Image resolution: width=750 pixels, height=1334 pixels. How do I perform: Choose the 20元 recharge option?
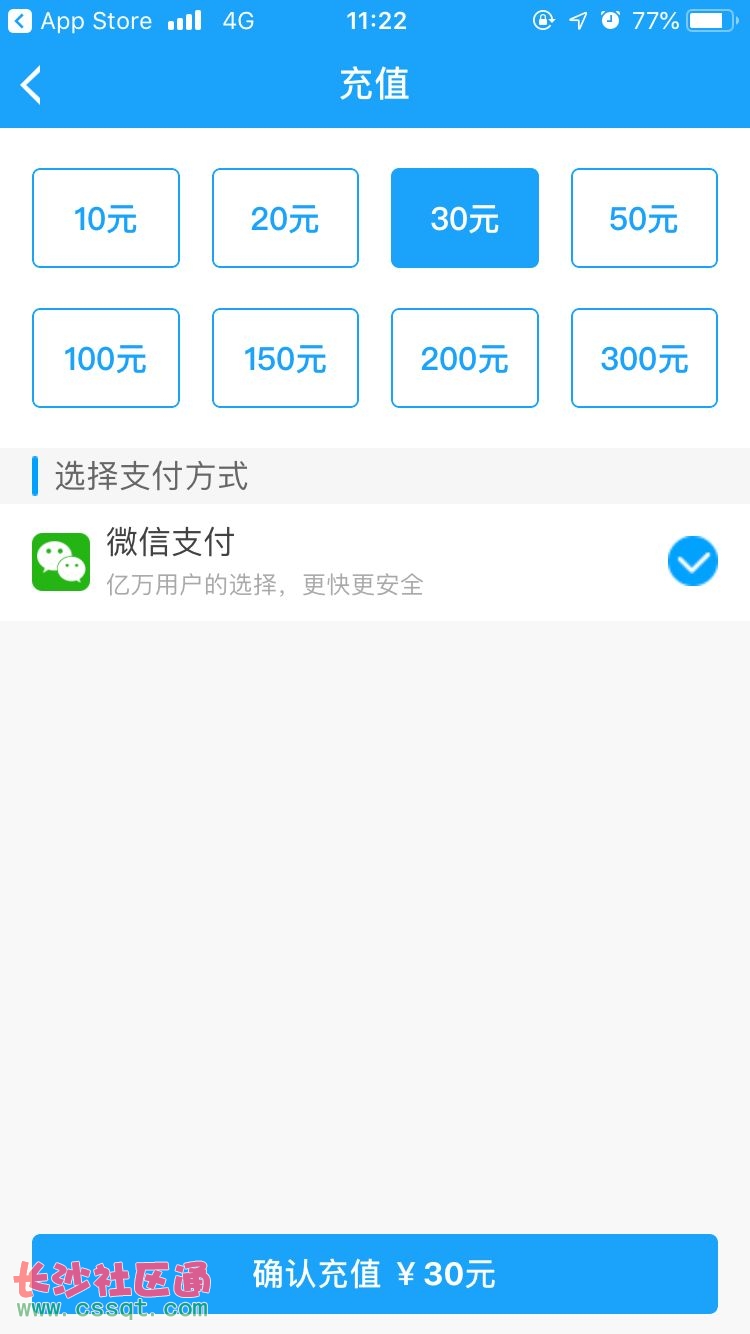pyautogui.click(x=285, y=218)
